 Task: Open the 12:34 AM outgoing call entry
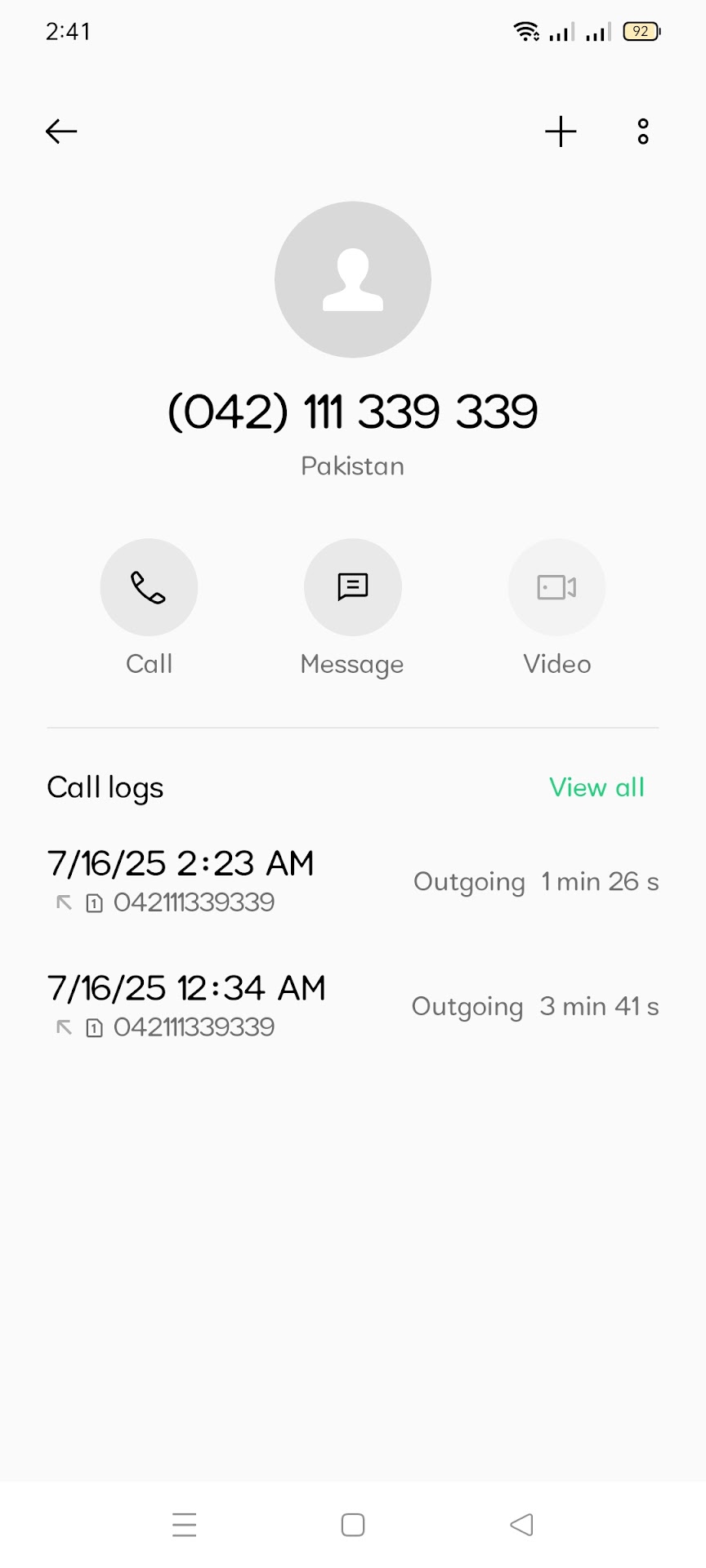click(352, 1007)
